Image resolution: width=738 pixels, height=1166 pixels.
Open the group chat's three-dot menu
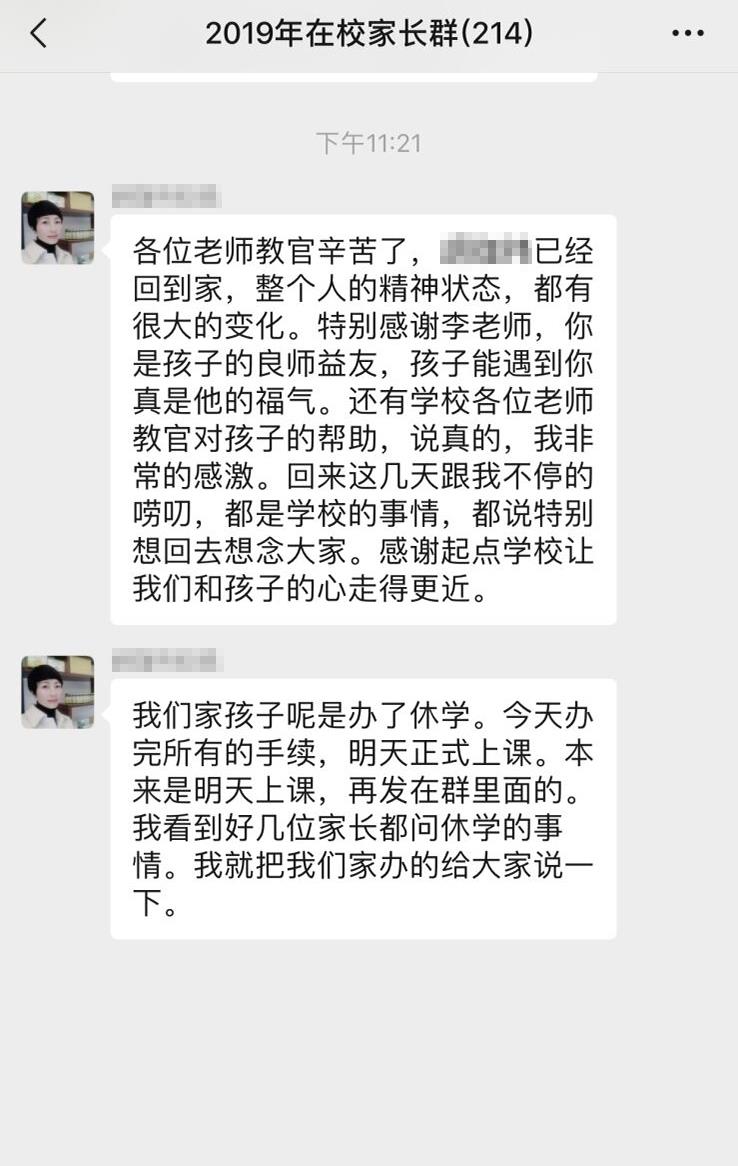pos(687,34)
